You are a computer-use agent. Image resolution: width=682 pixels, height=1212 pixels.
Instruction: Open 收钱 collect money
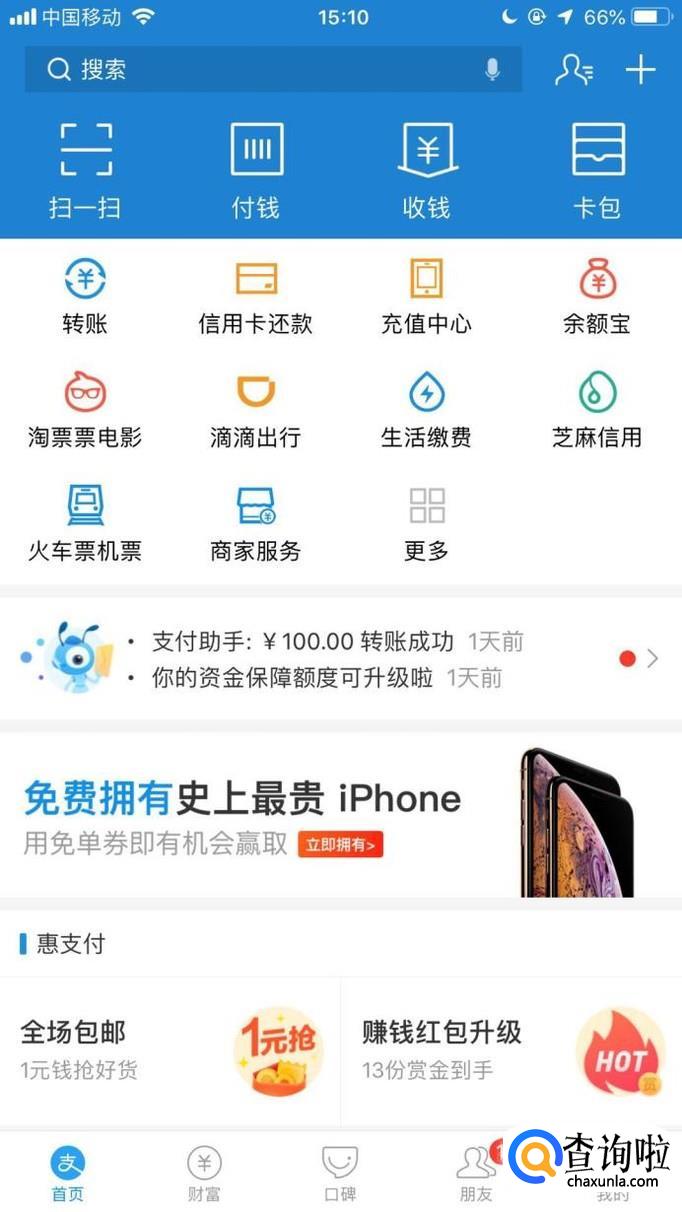click(x=427, y=170)
